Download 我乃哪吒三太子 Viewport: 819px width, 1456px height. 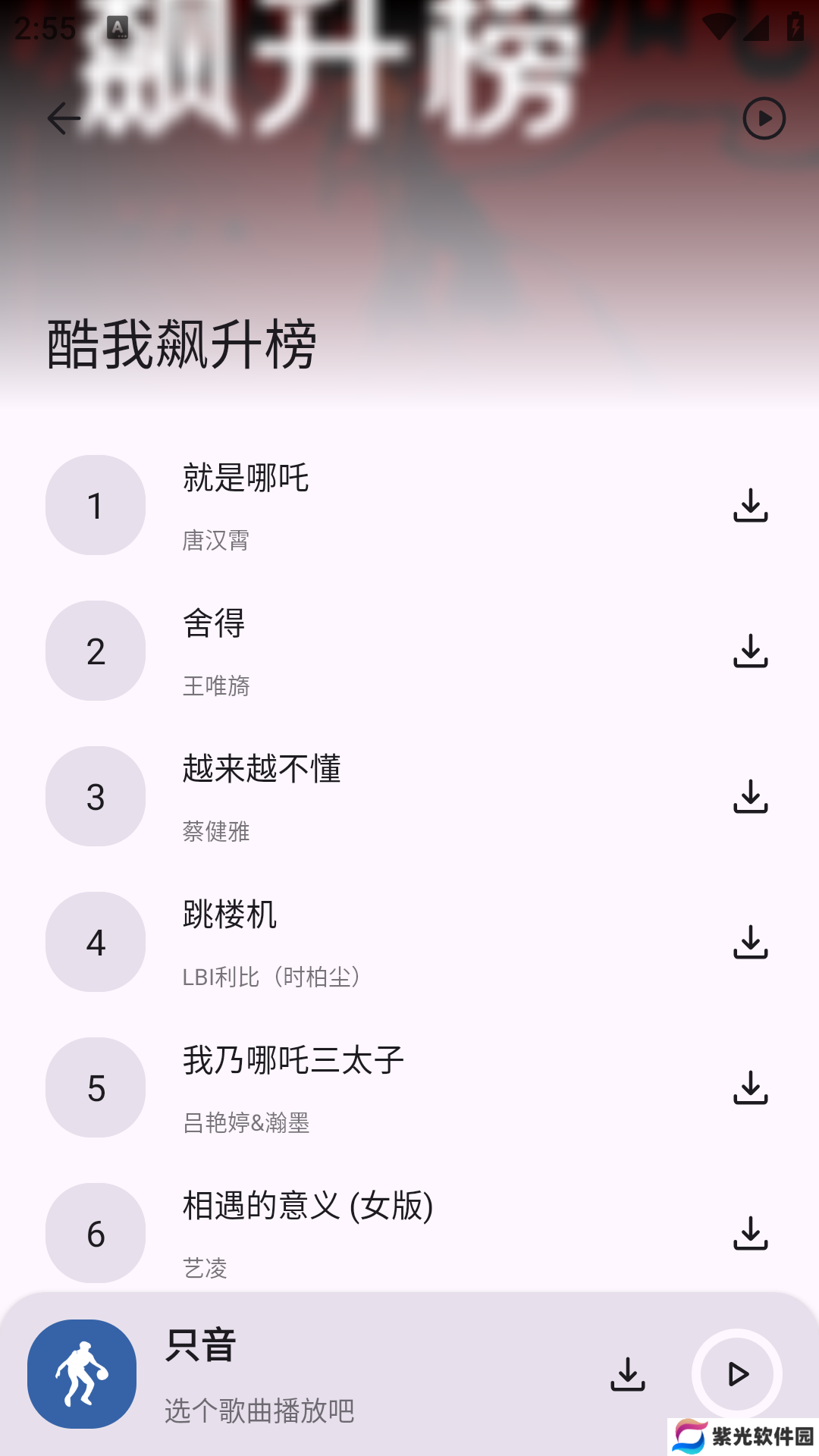[x=751, y=1087]
